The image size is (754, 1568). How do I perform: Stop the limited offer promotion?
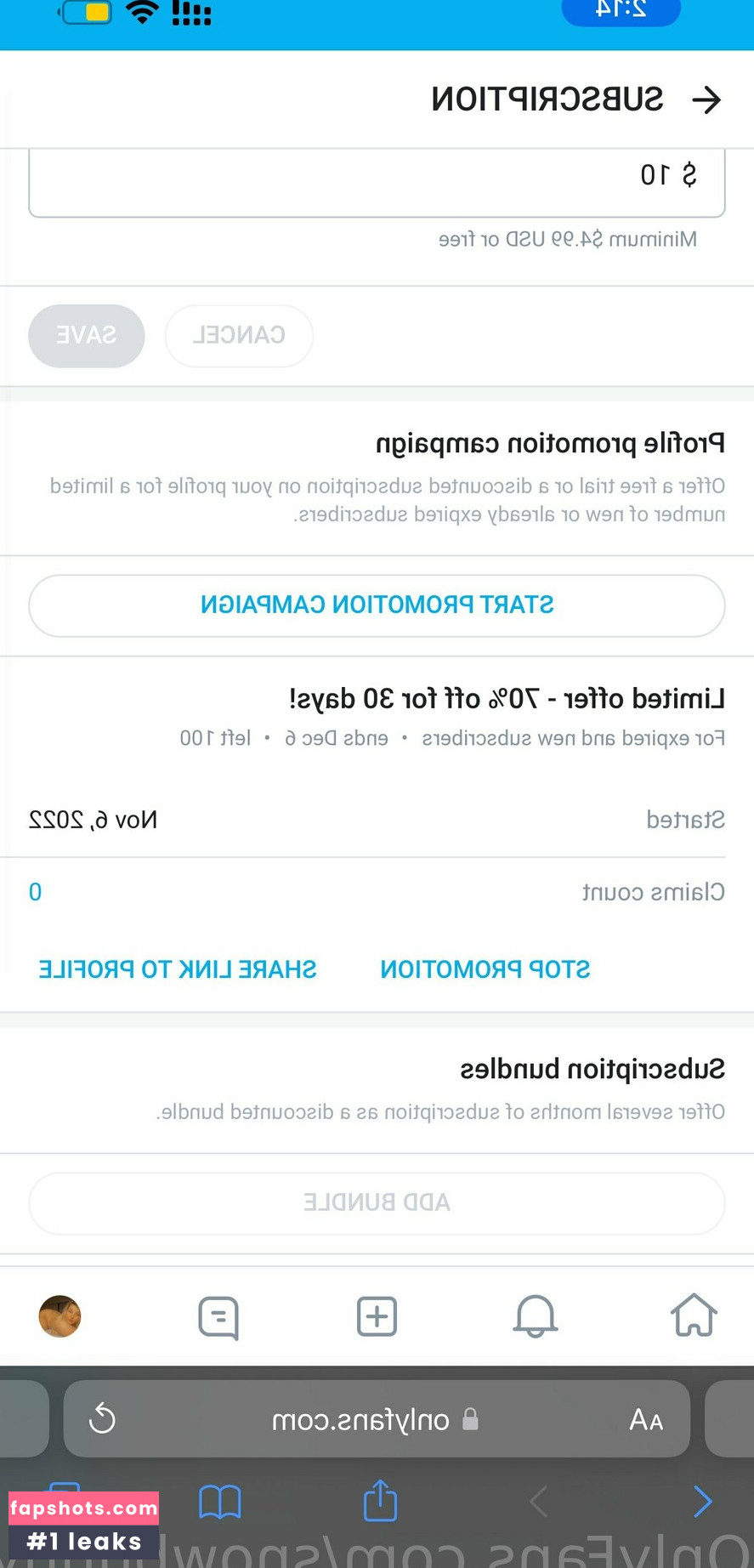coord(485,969)
